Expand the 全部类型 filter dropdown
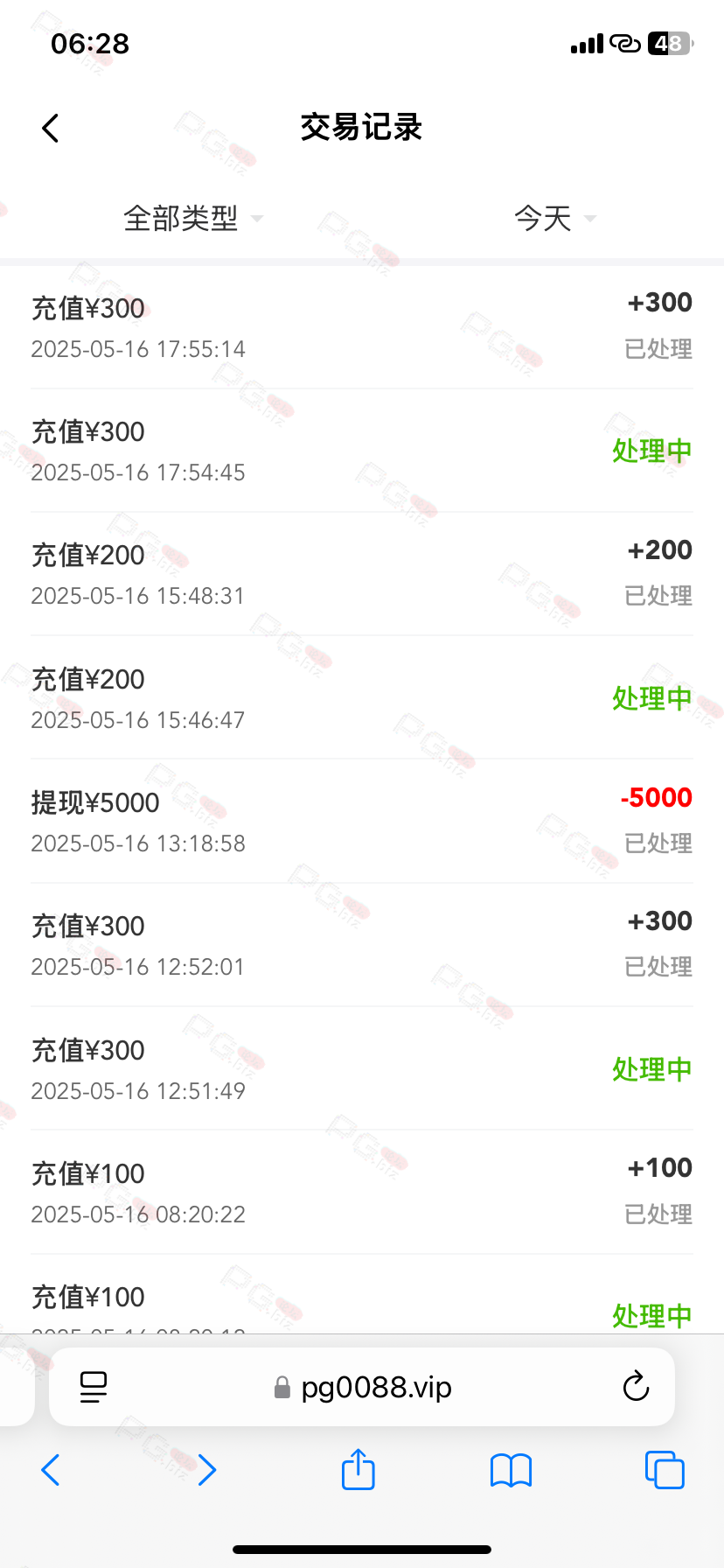Image resolution: width=724 pixels, height=1568 pixels. (192, 218)
